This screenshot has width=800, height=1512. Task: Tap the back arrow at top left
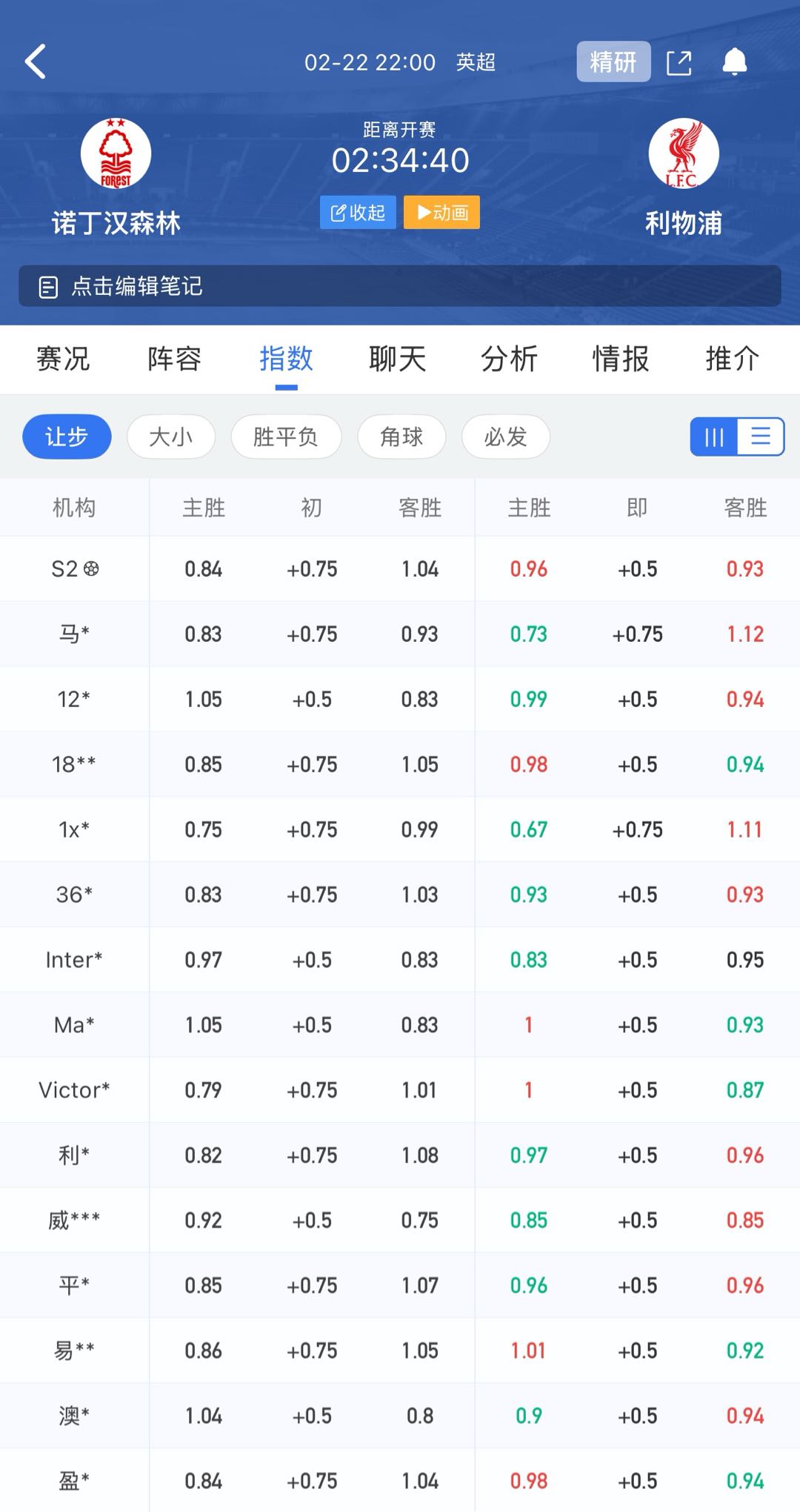pyautogui.click(x=35, y=61)
